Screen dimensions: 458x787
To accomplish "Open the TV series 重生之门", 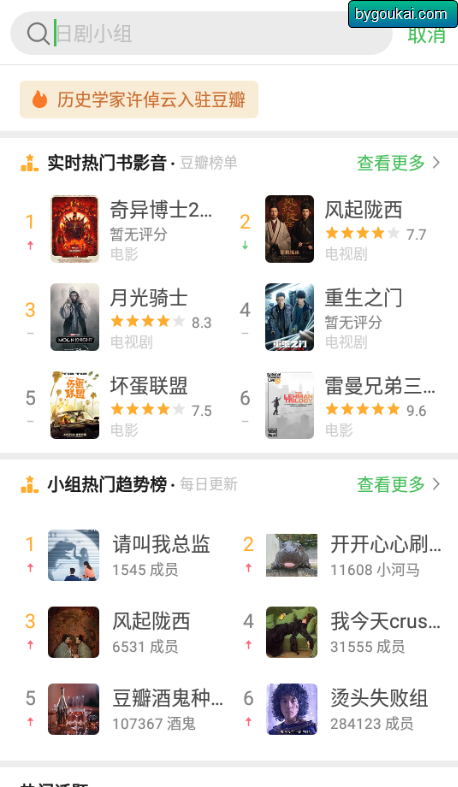I will pos(345,317).
